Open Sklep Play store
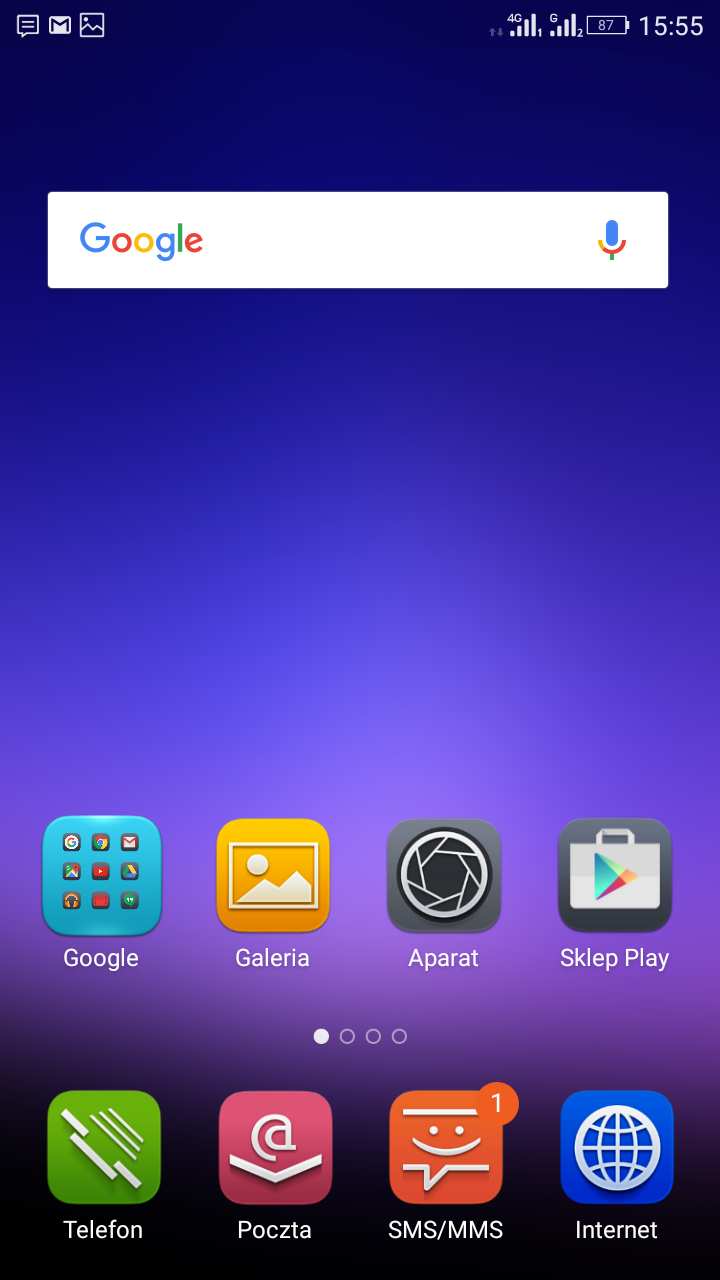Screen dimensions: 720x1280 point(614,876)
